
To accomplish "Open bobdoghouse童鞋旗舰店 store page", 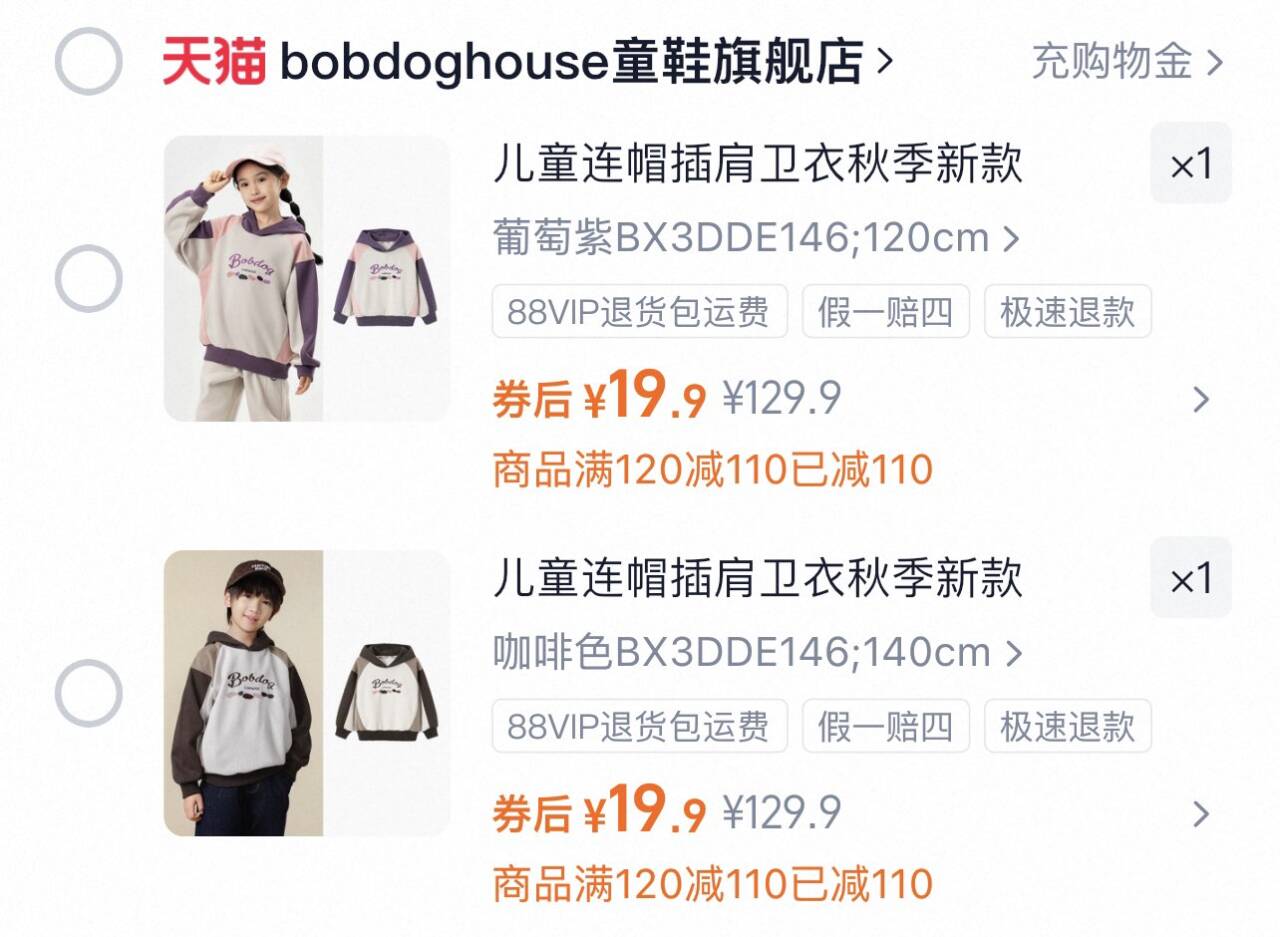I will 570,62.
